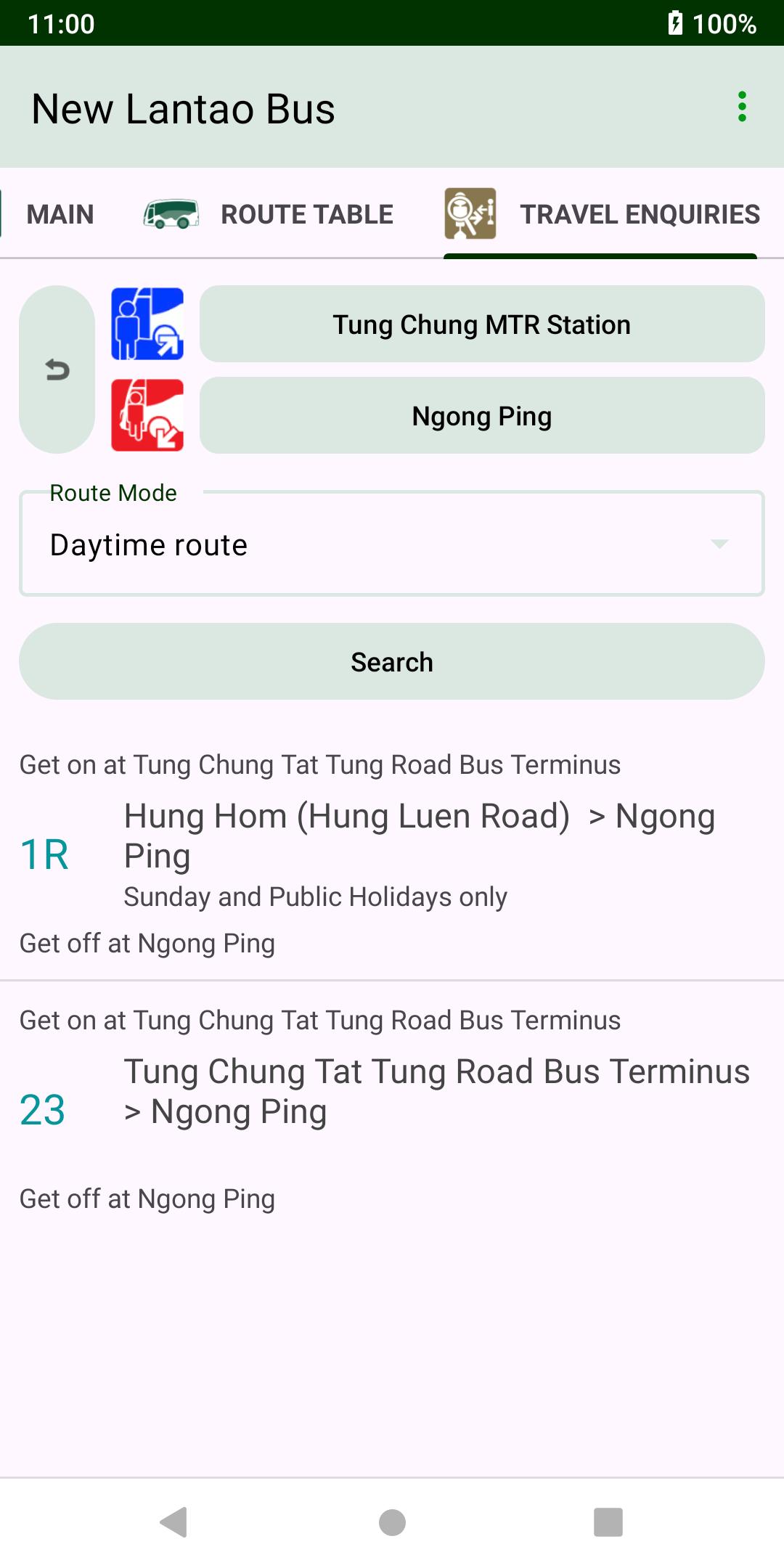Viewport: 784px width, 1568px height.
Task: Switch to the Main tab
Action: (60, 214)
